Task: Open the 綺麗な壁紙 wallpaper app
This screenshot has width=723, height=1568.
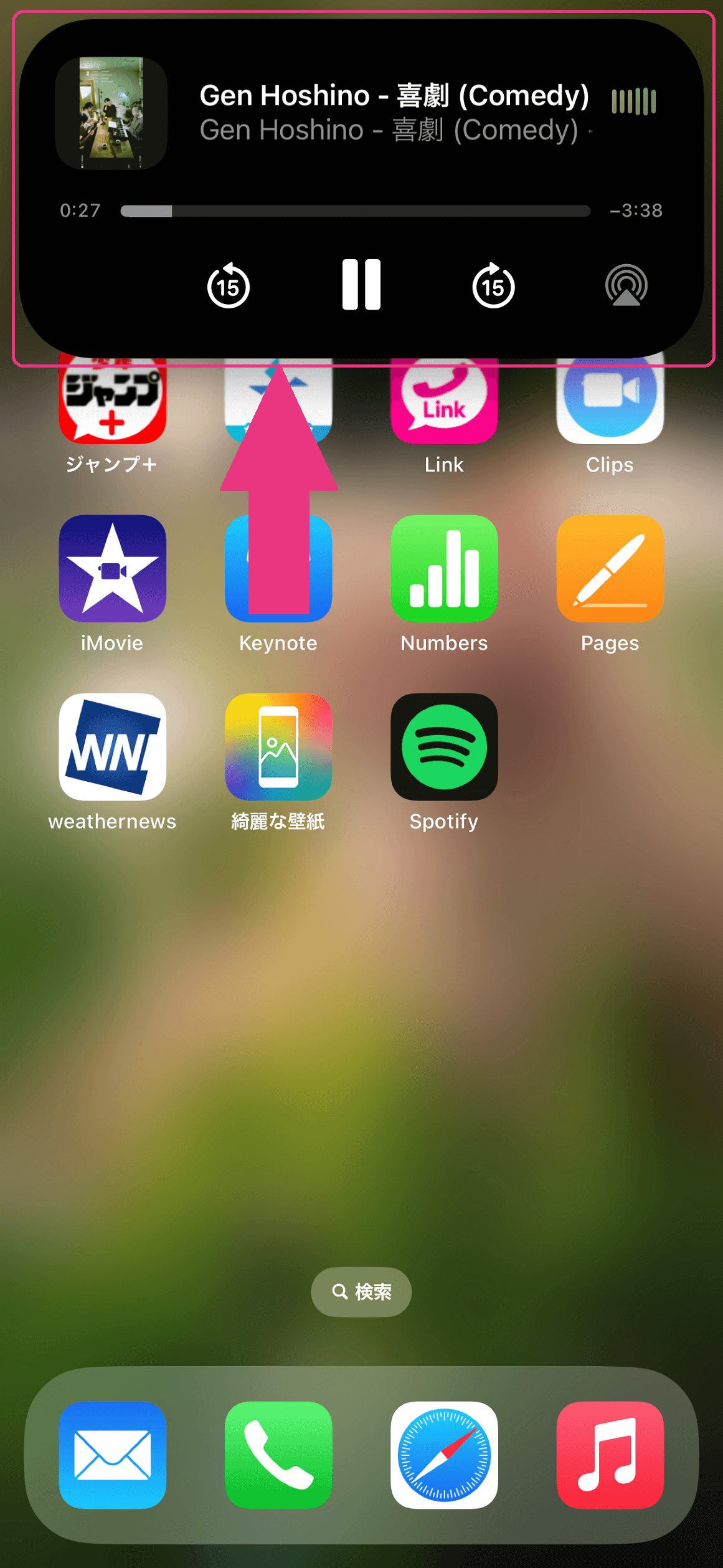Action: [x=278, y=746]
